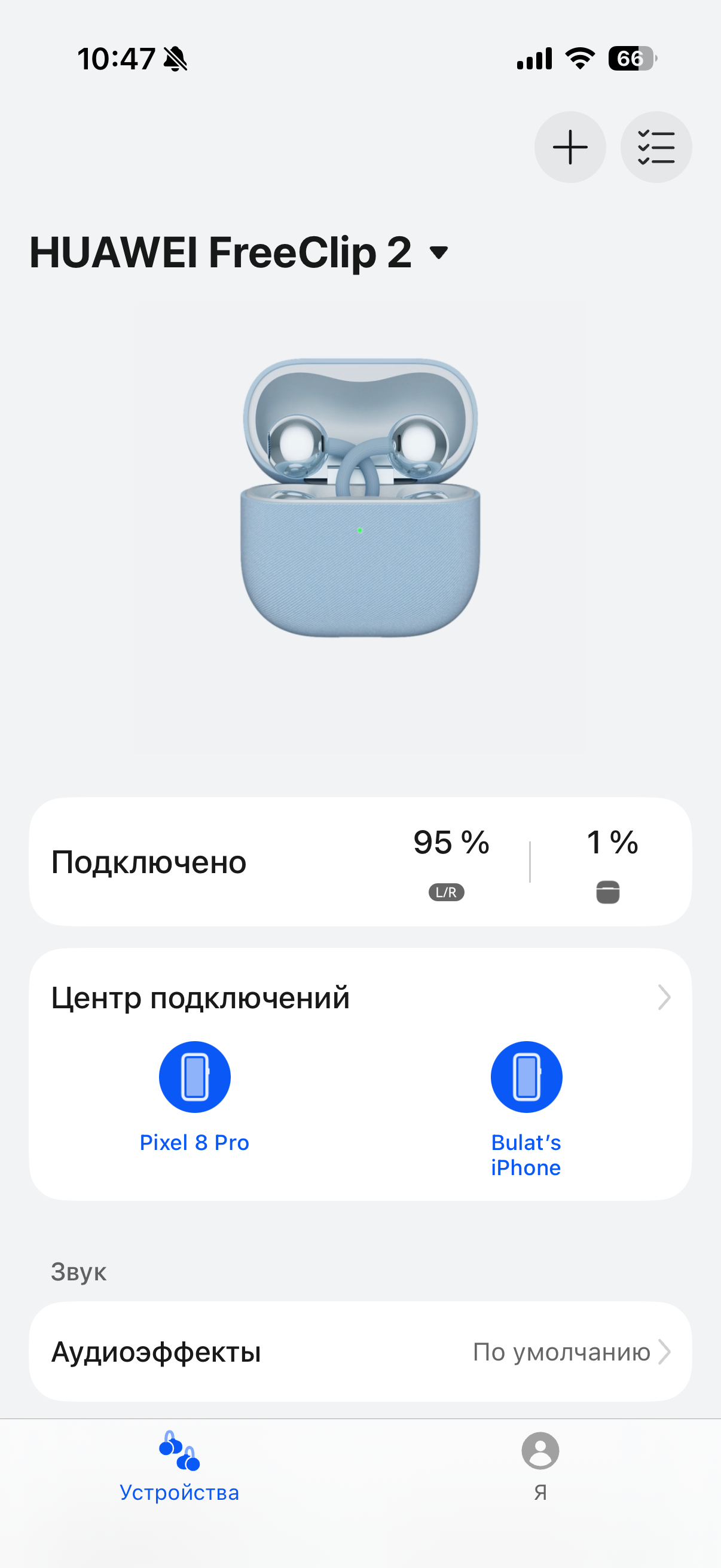Select the Pixel 8 Pro connected device
Screen dimensions: 721x1568
pos(195,1078)
